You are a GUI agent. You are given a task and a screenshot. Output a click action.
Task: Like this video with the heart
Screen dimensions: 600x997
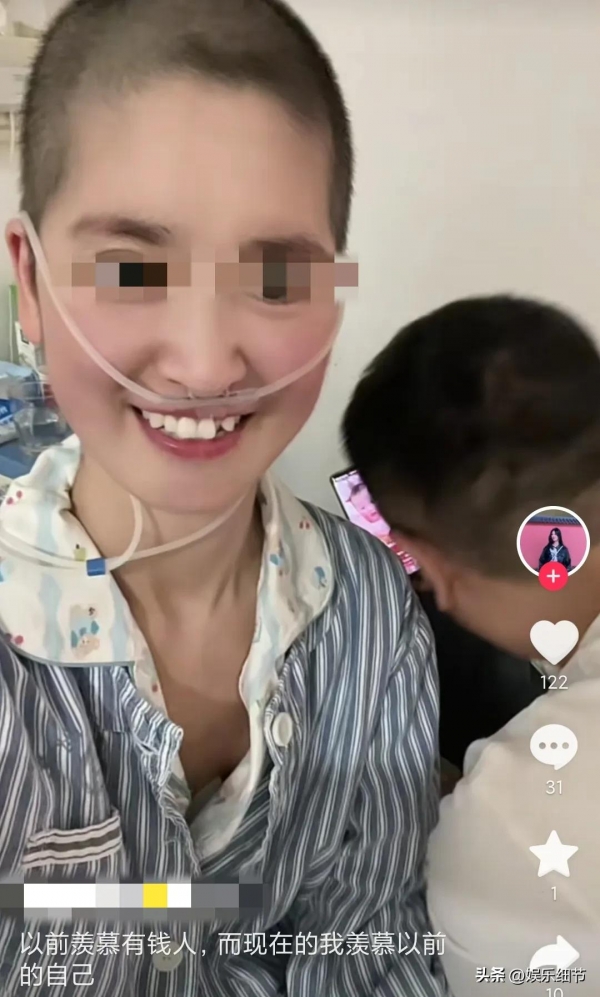(553, 642)
